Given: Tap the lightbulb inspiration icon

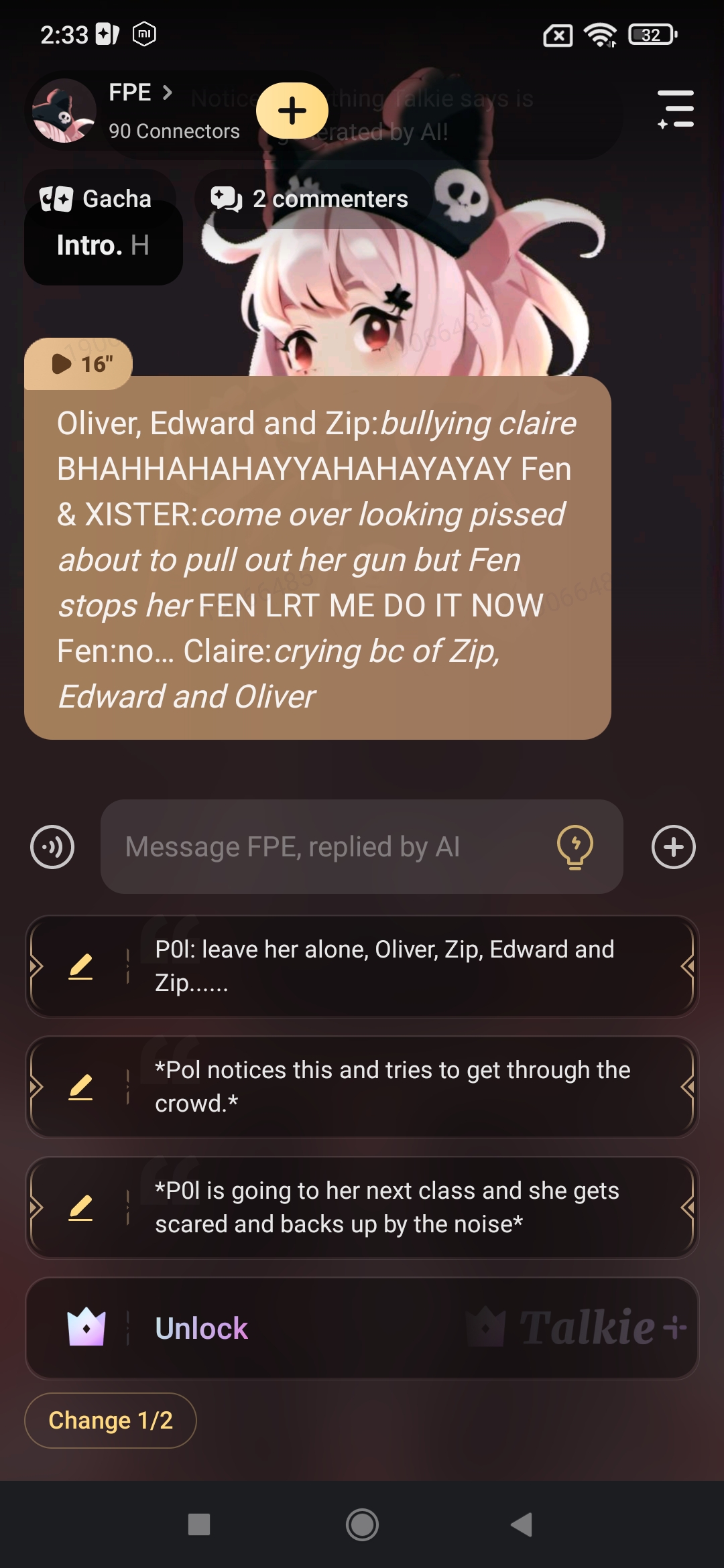Looking at the screenshot, I should [575, 847].
